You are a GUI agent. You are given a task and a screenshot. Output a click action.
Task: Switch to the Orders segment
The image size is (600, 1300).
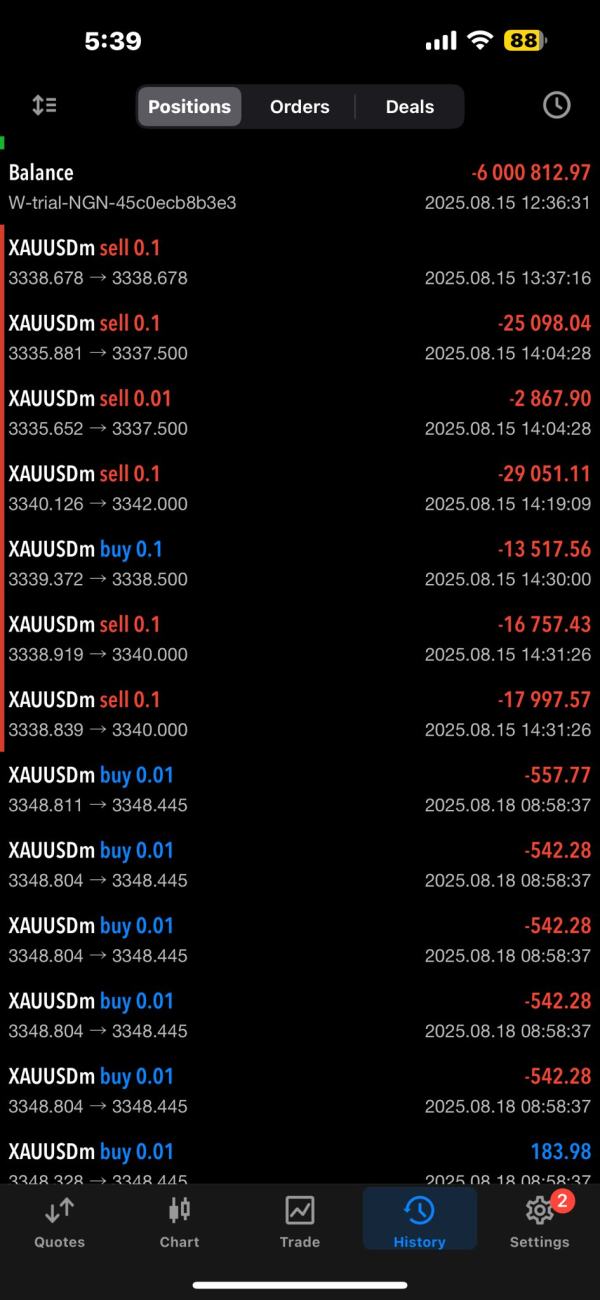click(x=299, y=107)
